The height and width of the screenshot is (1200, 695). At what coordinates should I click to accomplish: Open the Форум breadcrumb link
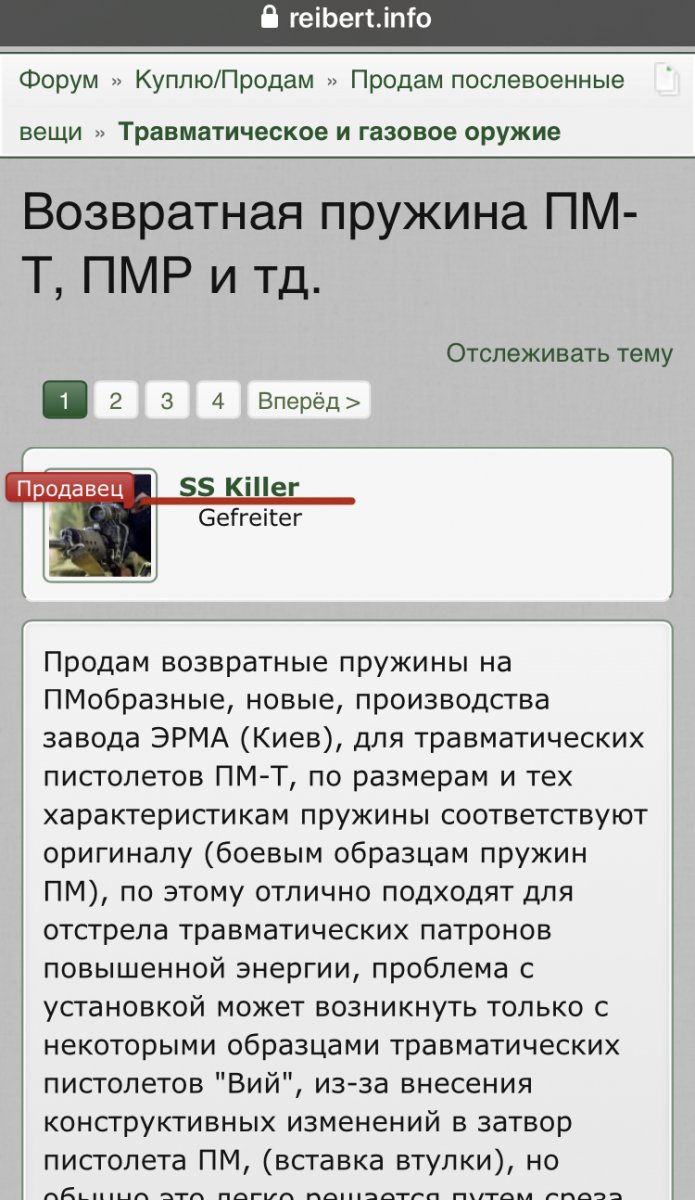coord(58,80)
